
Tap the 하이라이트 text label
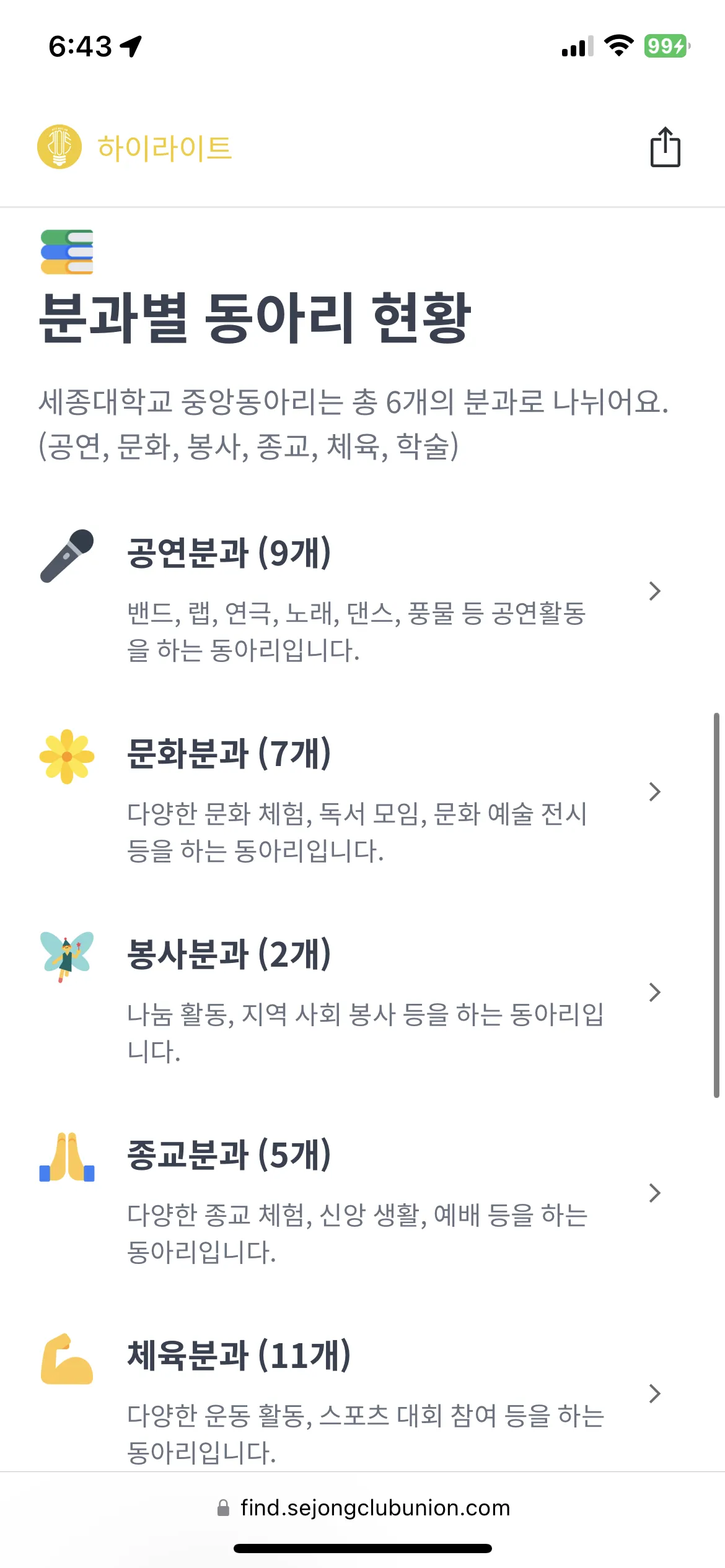[165, 147]
